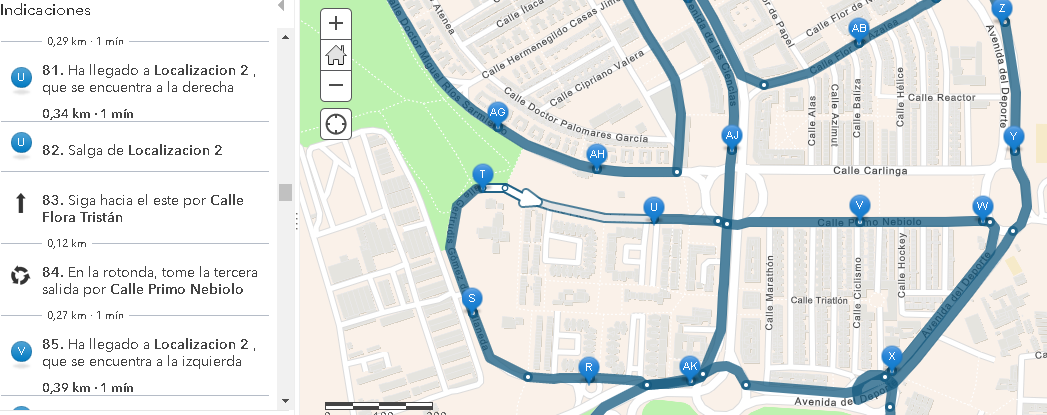
Task: Find my current location on map
Action: click(x=336, y=125)
